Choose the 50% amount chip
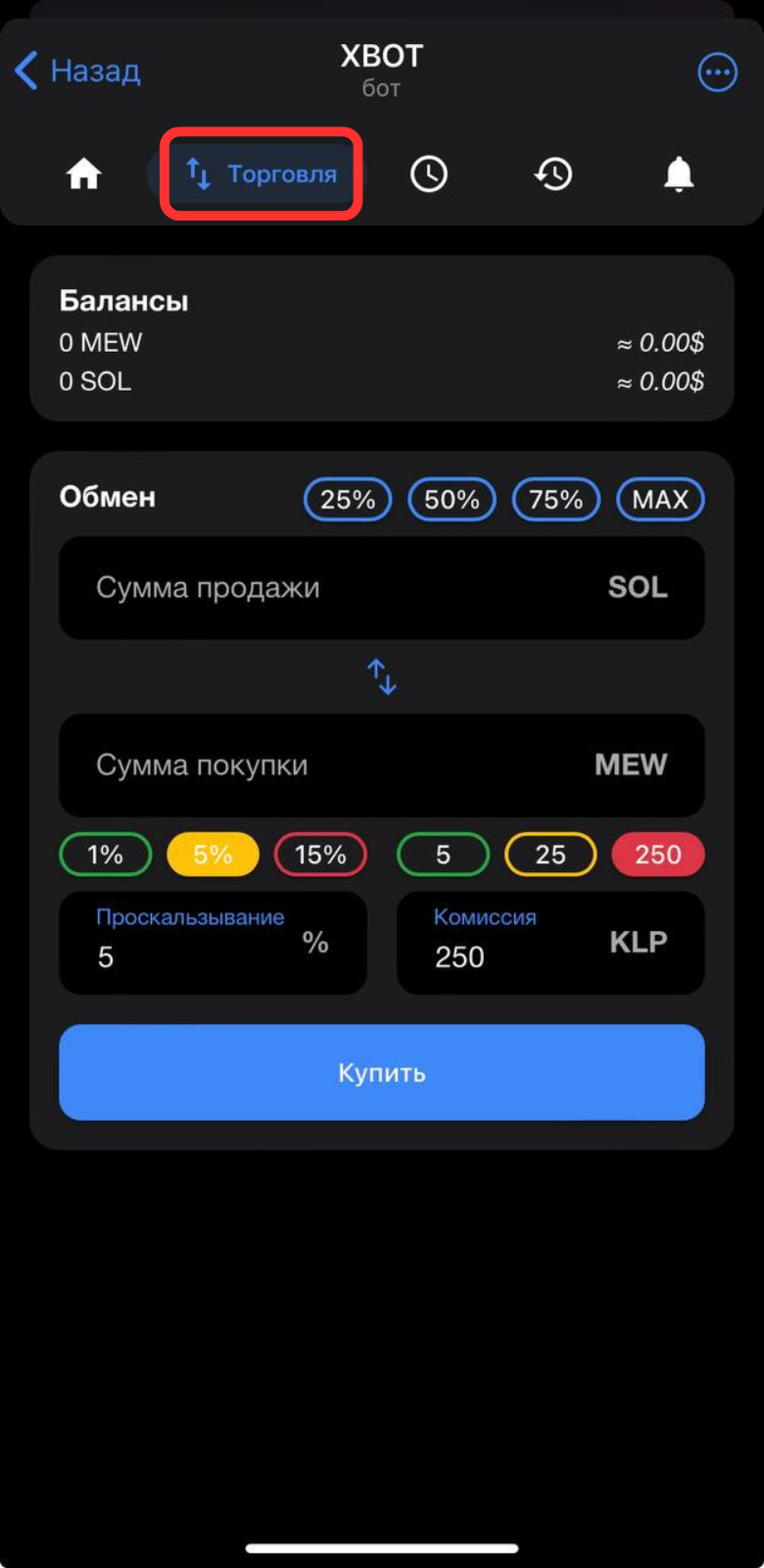The image size is (764, 1568). [x=452, y=500]
